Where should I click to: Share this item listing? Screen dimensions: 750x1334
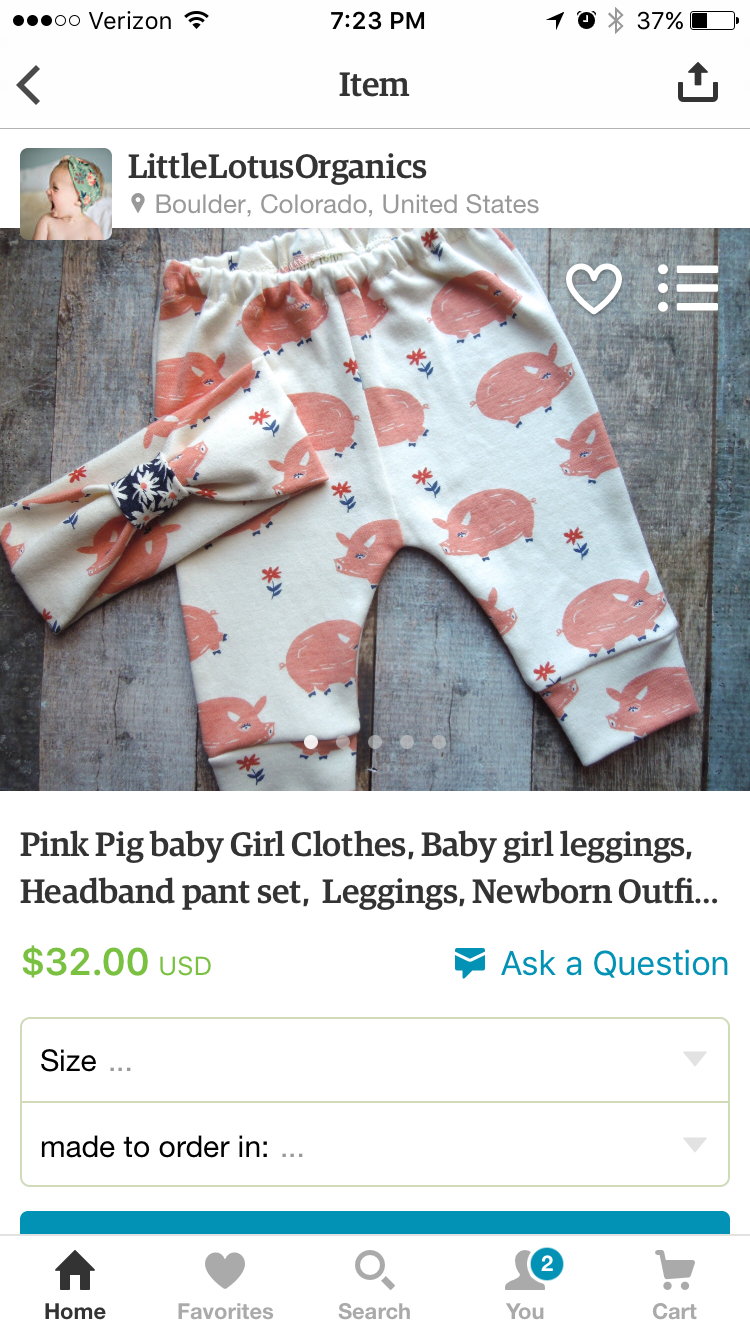697,83
